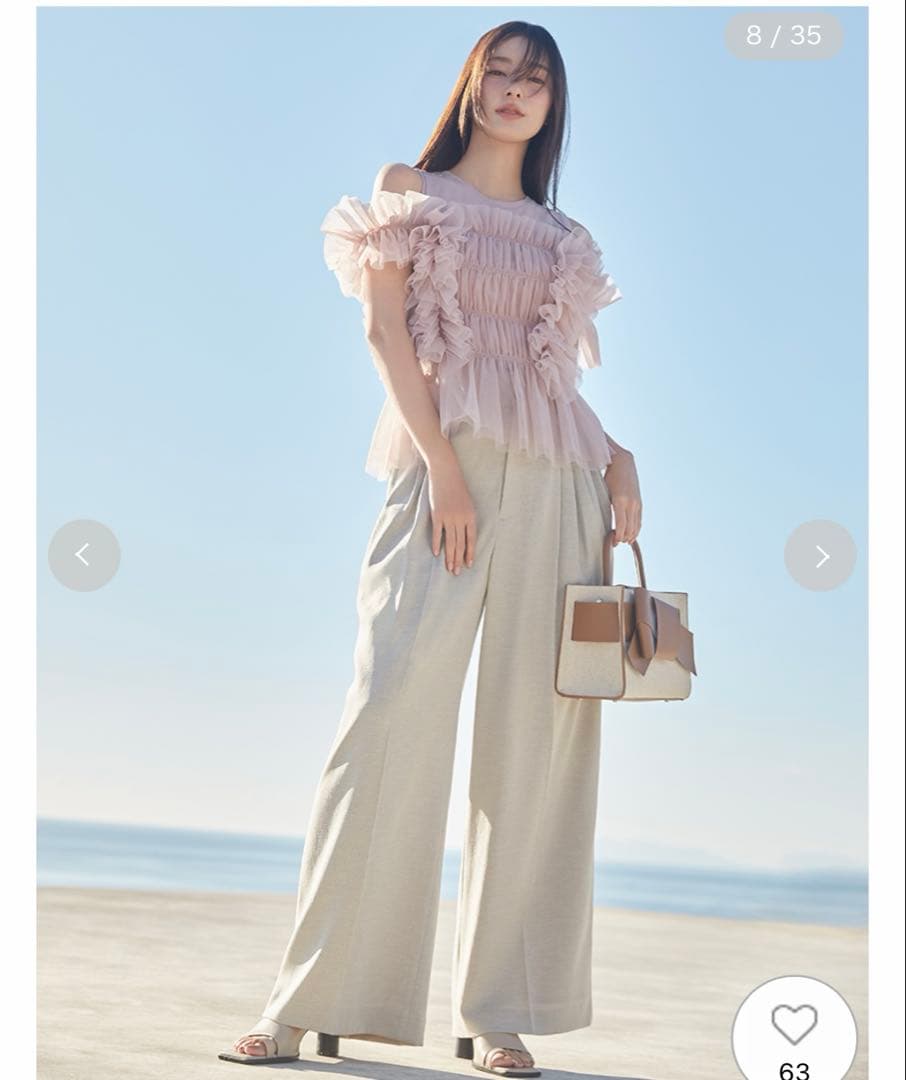This screenshot has height=1080, width=906.
Task: Go to the next product photo
Action: (820, 555)
